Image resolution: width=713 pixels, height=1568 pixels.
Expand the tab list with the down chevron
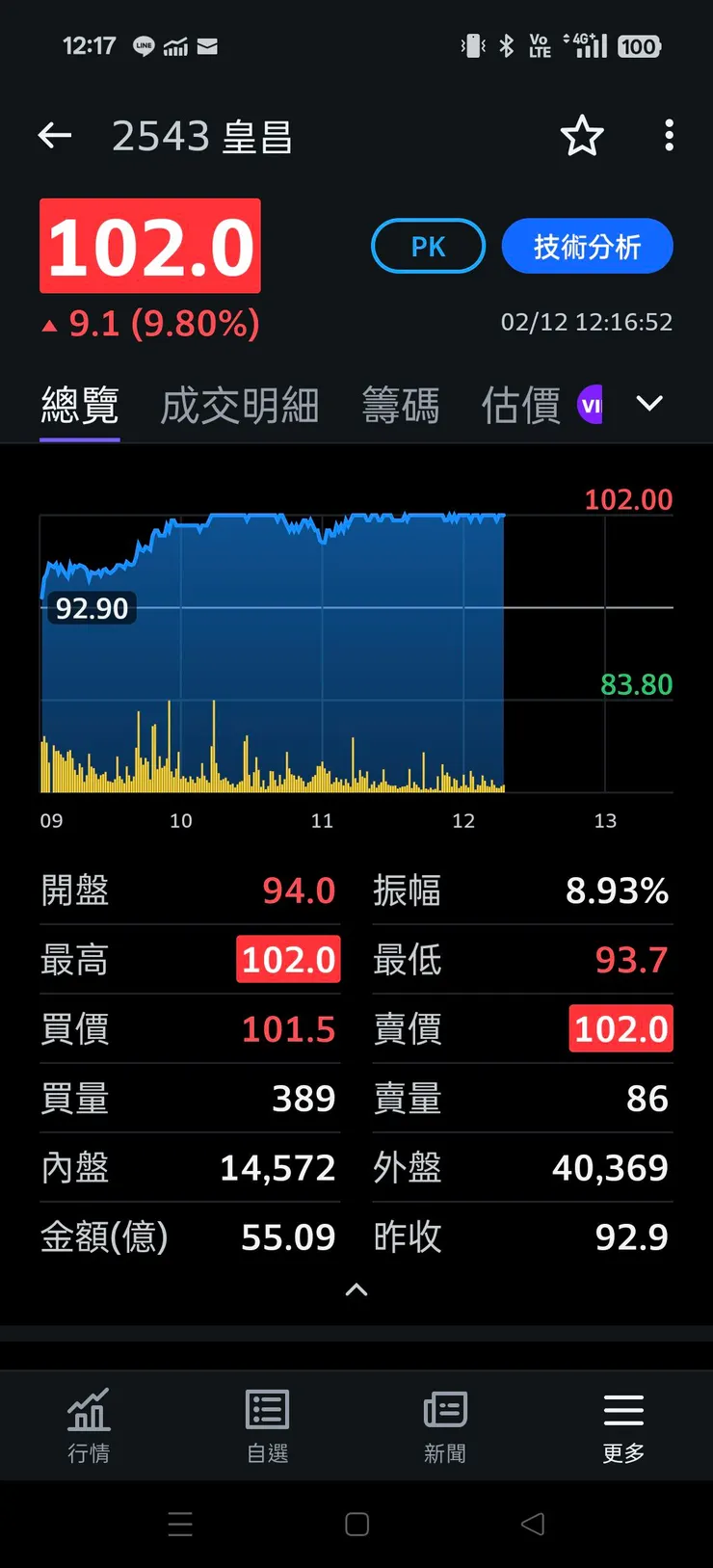(x=648, y=403)
